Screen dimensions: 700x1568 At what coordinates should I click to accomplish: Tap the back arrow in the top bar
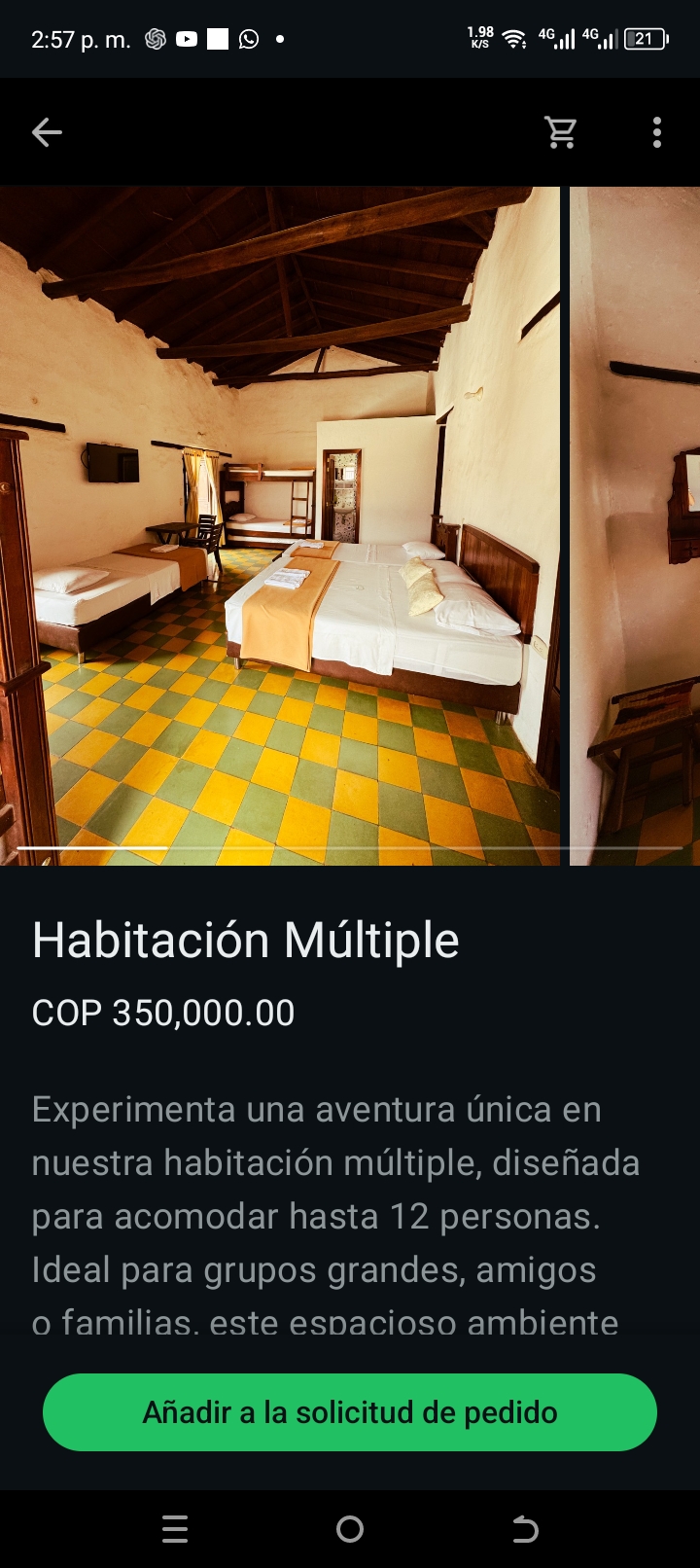[x=47, y=132]
